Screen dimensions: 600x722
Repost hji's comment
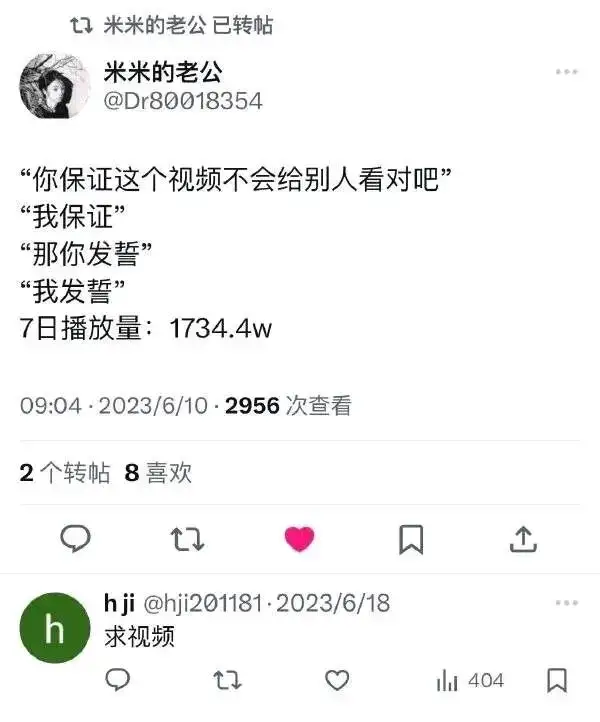coord(227,680)
